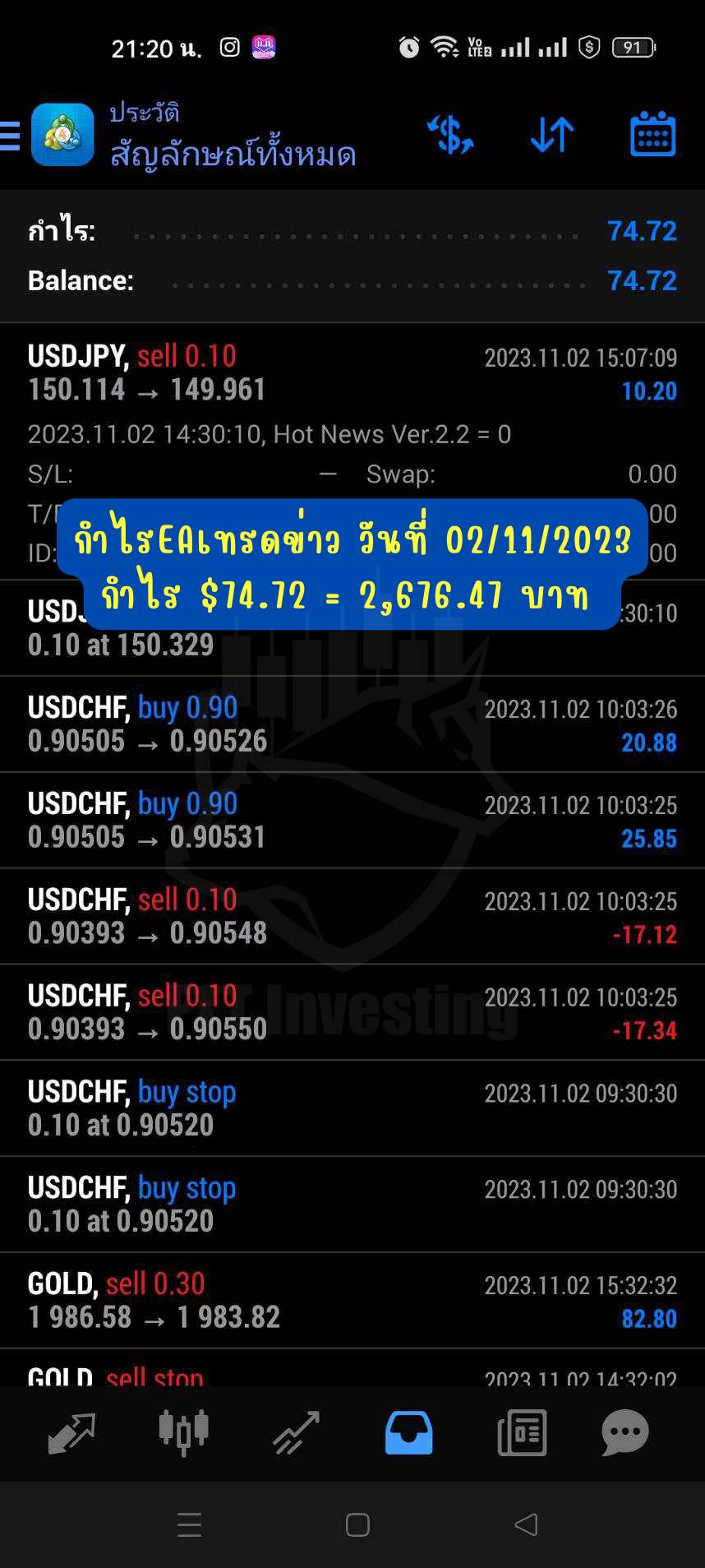Expand USDCHF buy 0.90 trade with 25.85 profit
Image resolution: width=705 pixels, height=1568 pixels.
click(352, 821)
